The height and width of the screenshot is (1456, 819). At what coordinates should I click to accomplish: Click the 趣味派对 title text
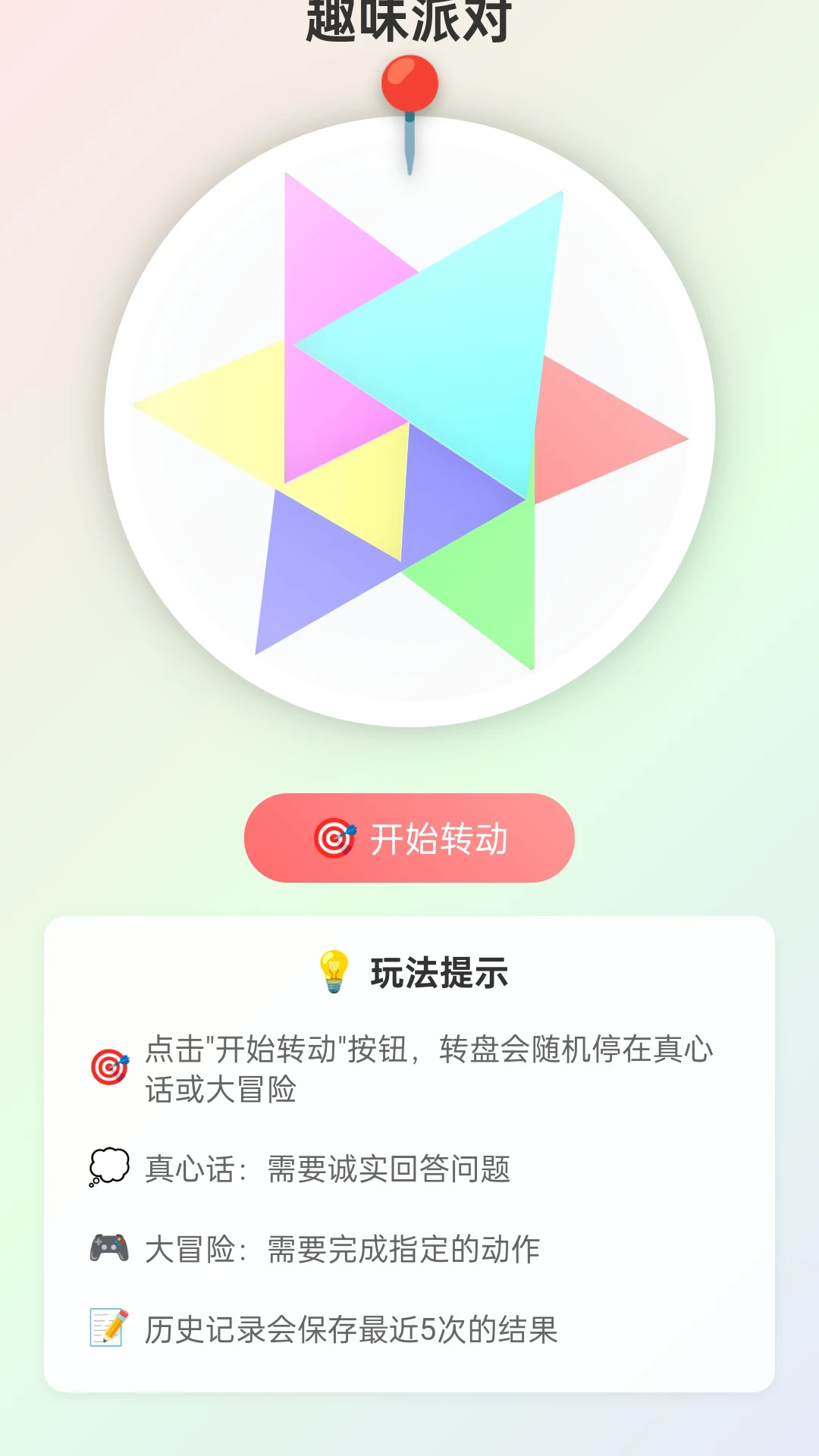pos(409,14)
